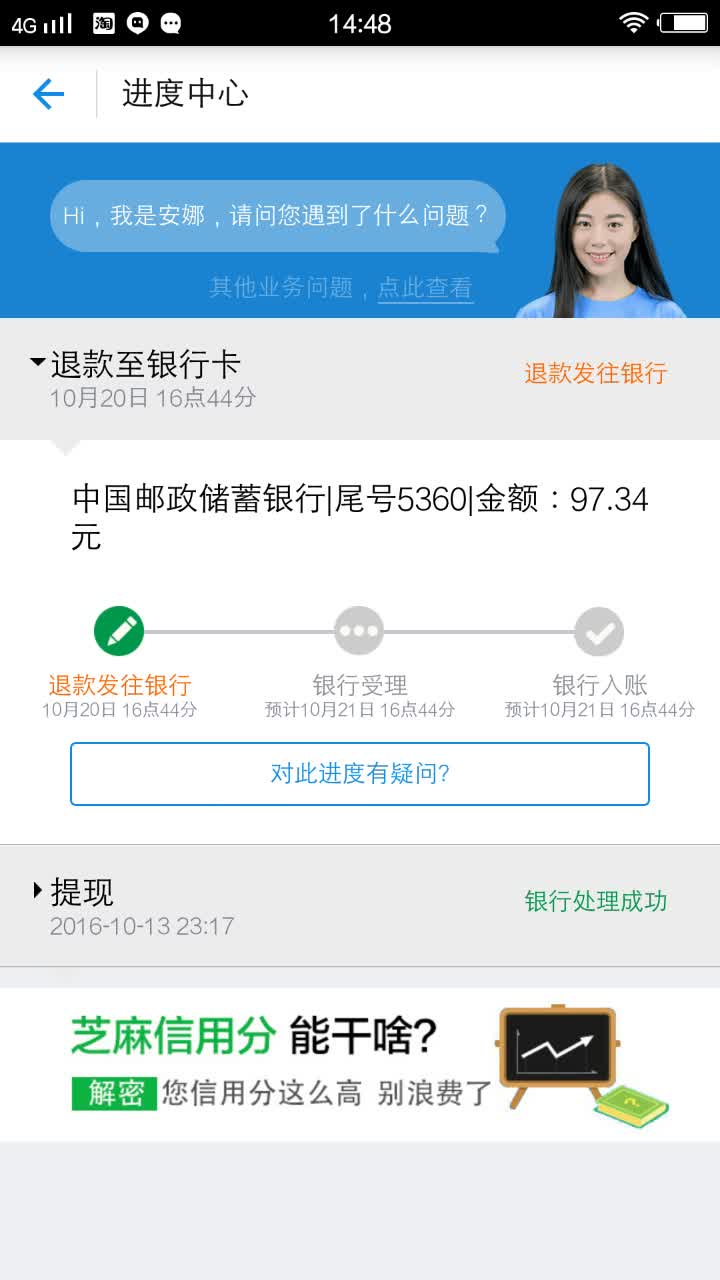Open the 点此查看 link for other questions
The image size is (720, 1280).
[x=425, y=288]
